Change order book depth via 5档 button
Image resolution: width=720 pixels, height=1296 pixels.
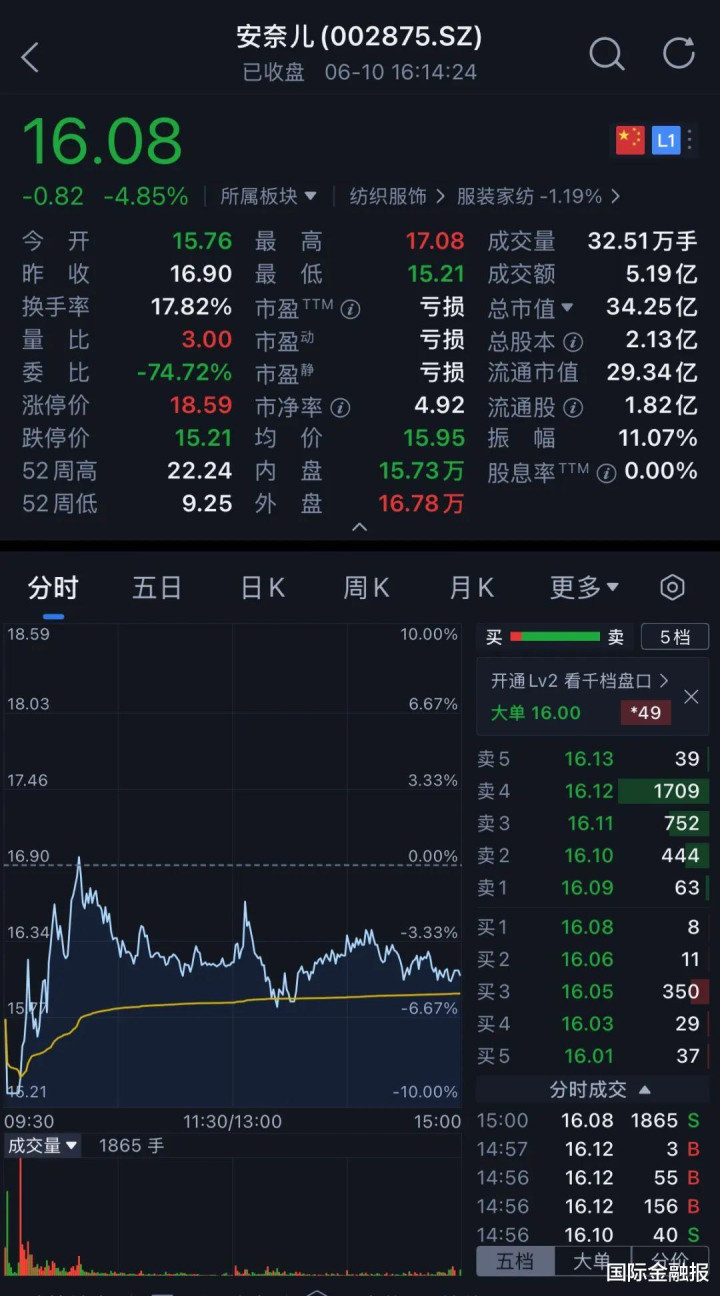(675, 637)
